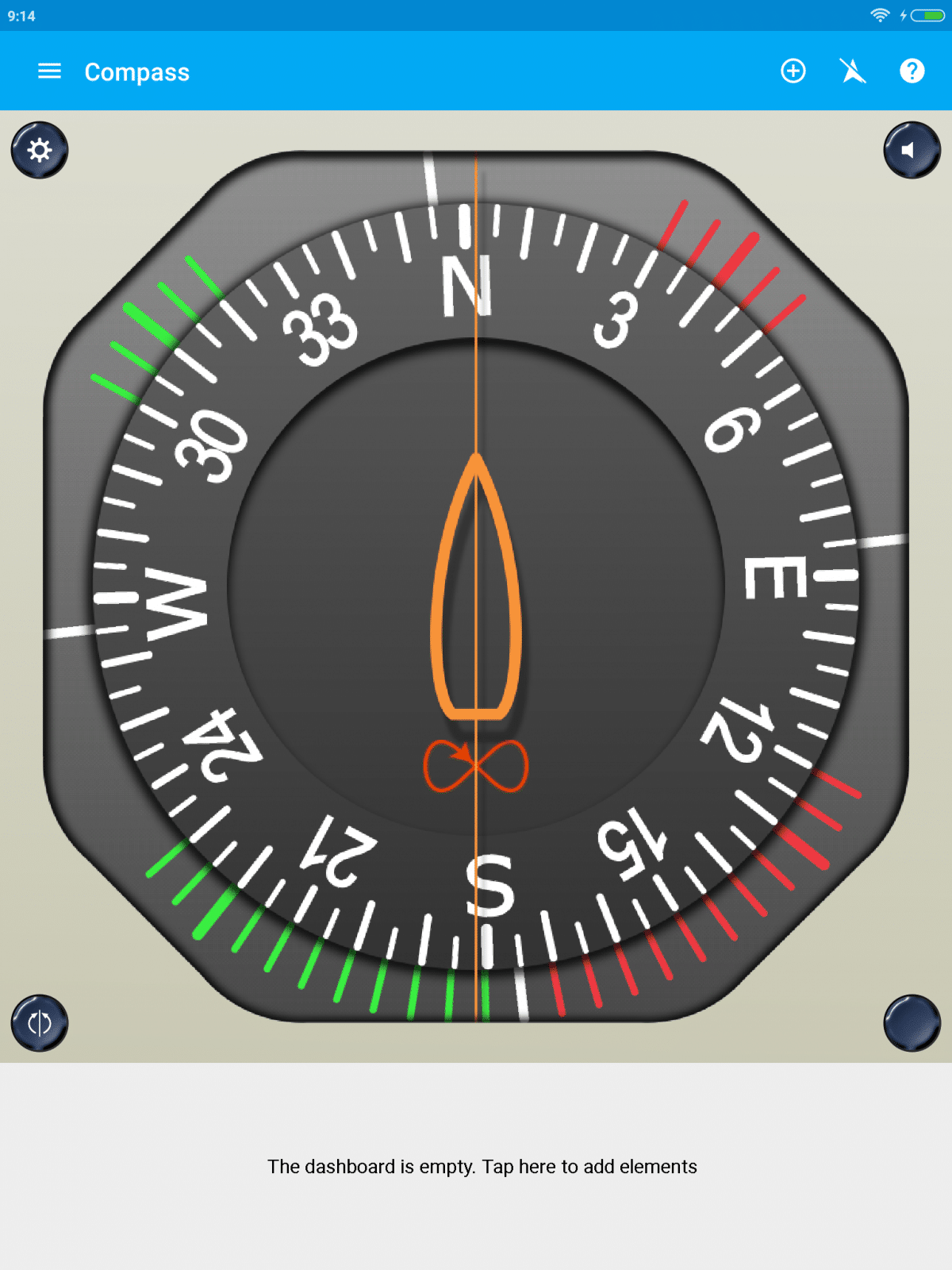Tap the crossed-out navigation arrow icon
Viewport: 952px width, 1270px height.
click(x=853, y=71)
